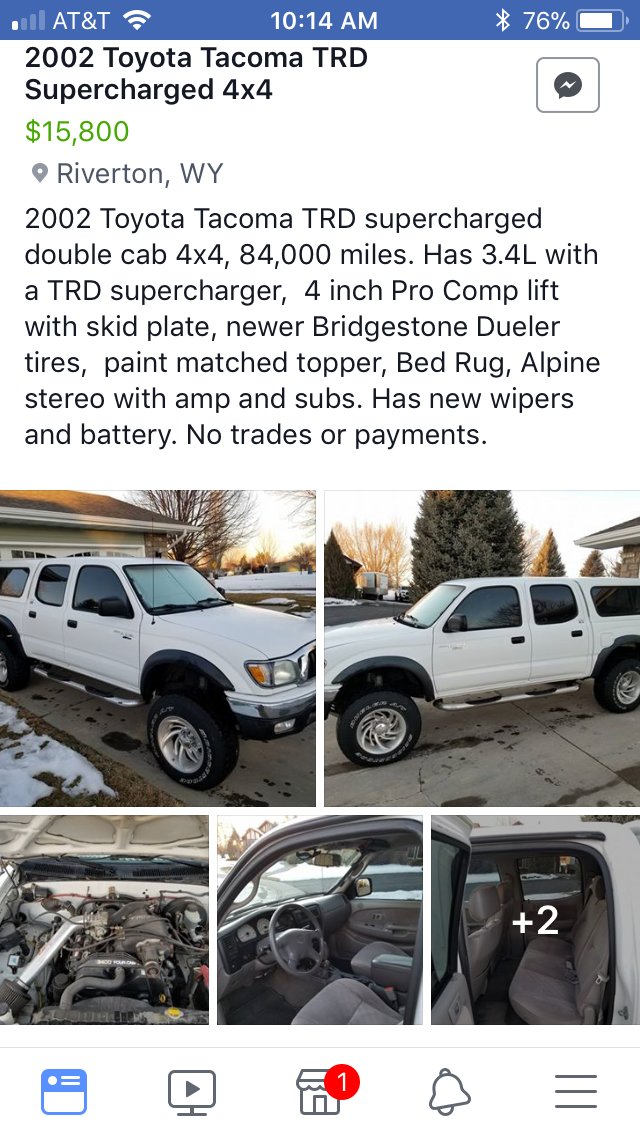Viewport: 640px width, 1136px height.
Task: Open the +2 more photos tile
Action: (535, 920)
